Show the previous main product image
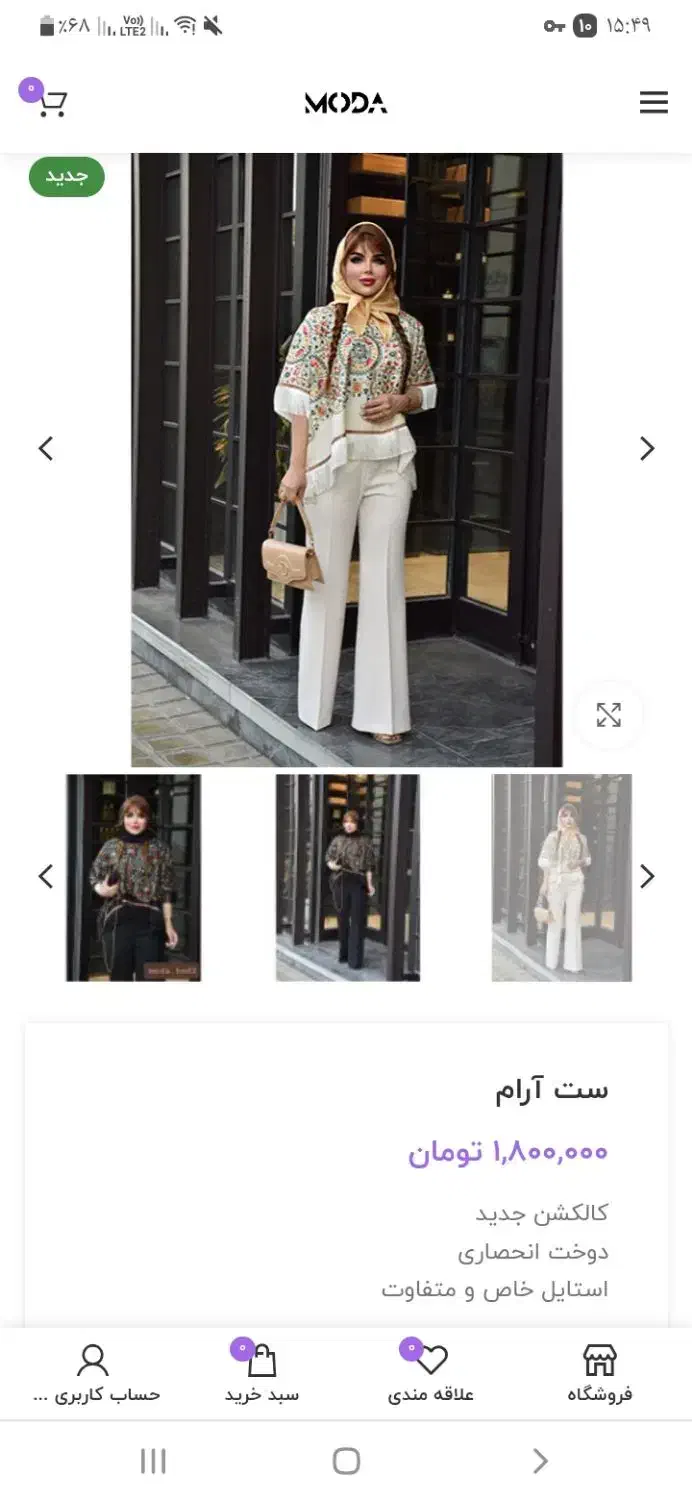Viewport: 692px width, 1500px height. tap(45, 449)
